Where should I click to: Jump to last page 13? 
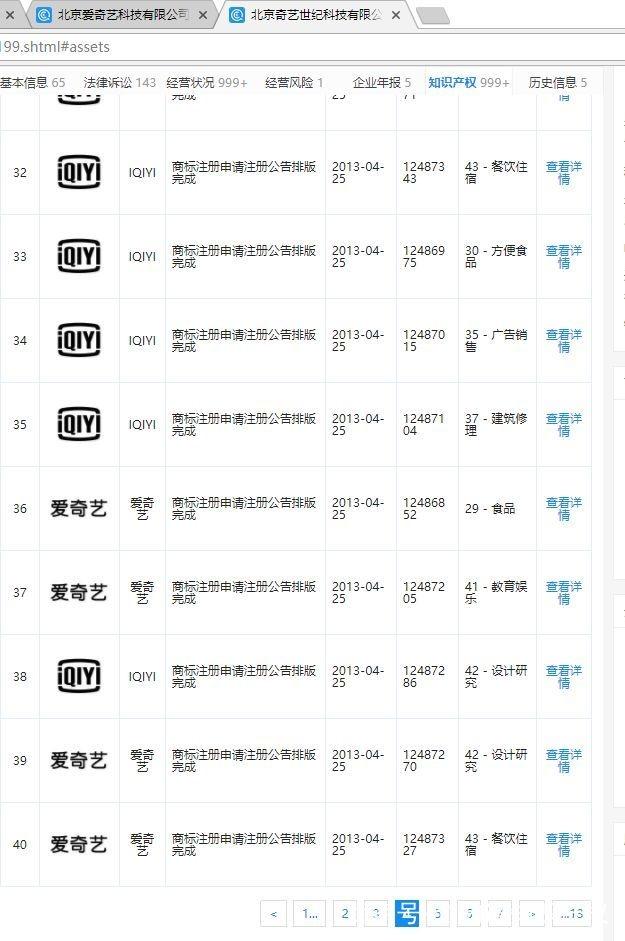click(571, 913)
